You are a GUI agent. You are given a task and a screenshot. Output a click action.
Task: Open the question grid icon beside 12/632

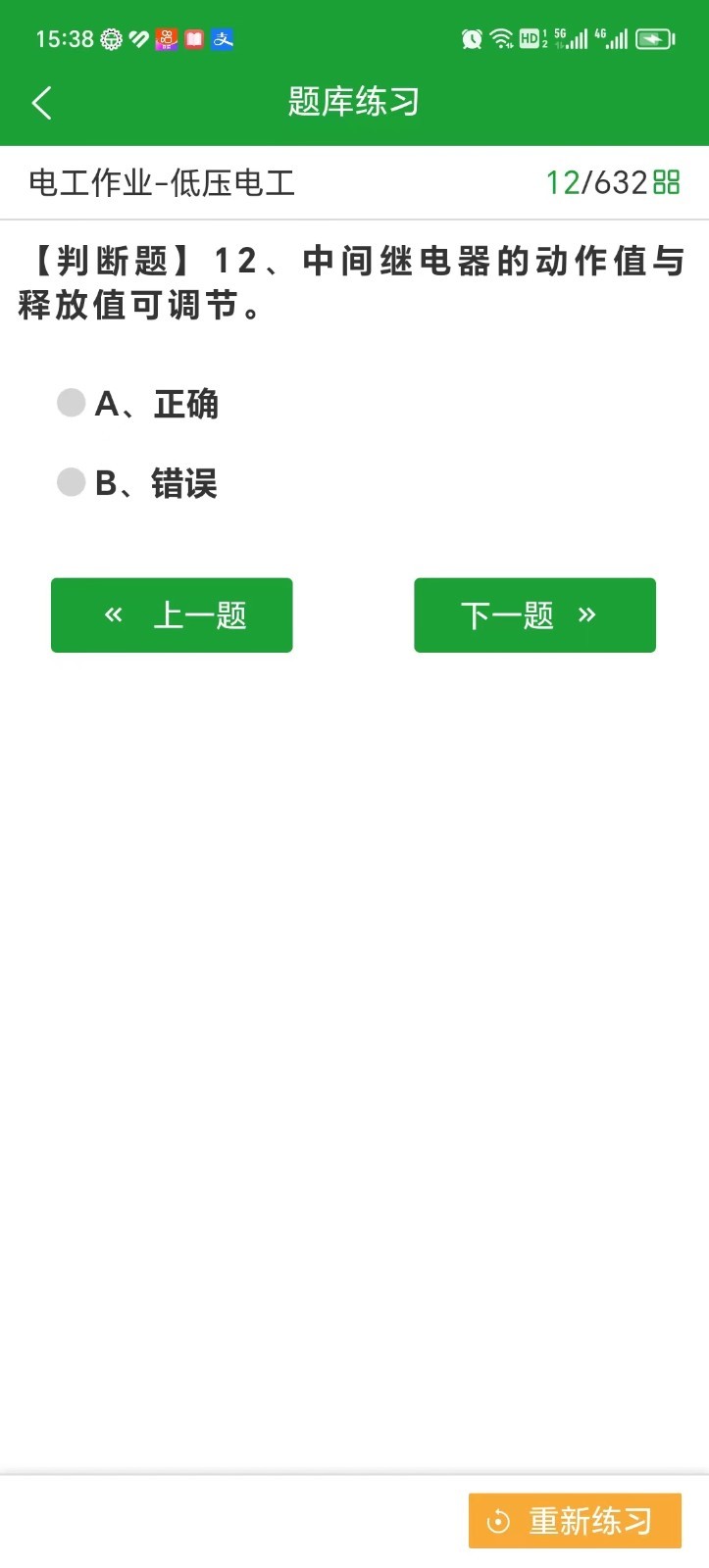point(667,182)
